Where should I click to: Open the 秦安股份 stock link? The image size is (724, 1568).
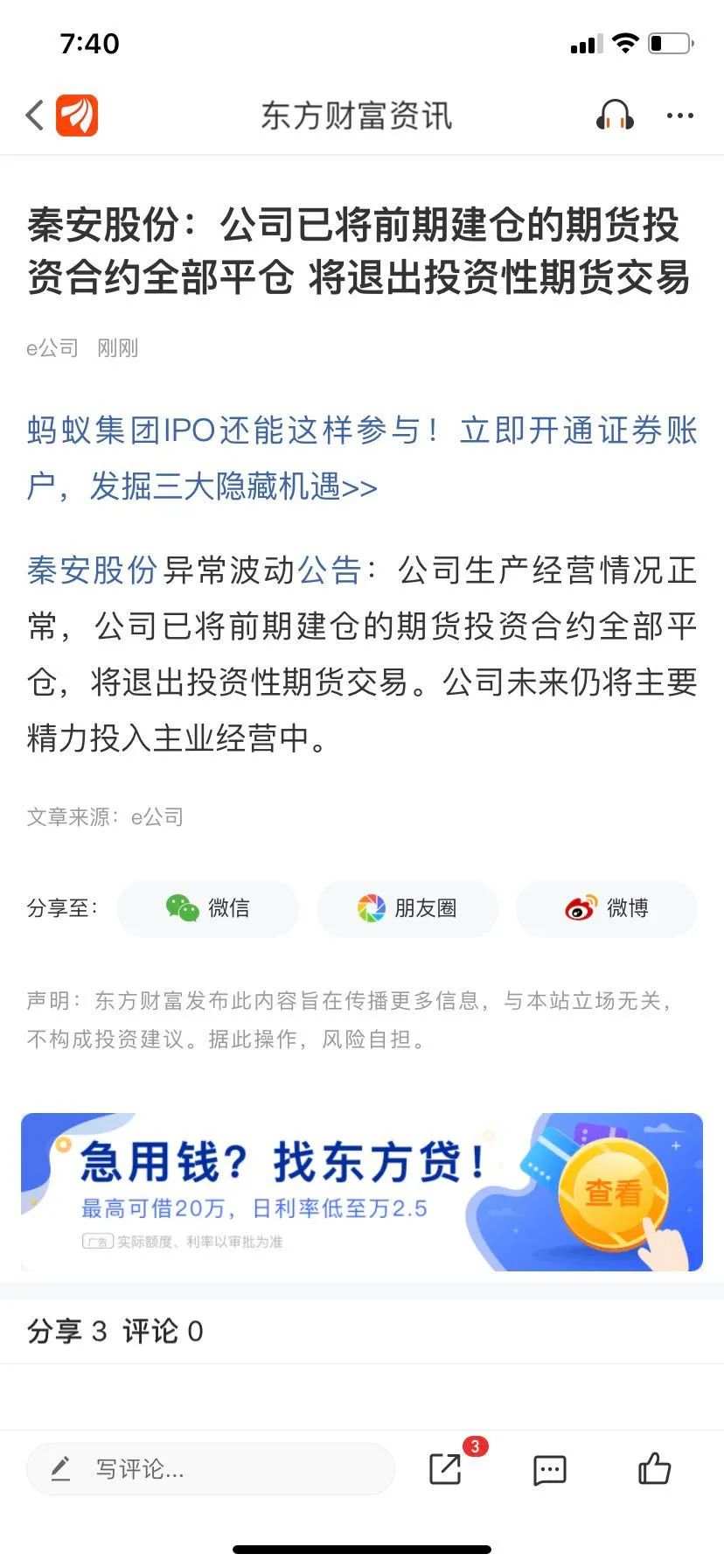[x=92, y=570]
